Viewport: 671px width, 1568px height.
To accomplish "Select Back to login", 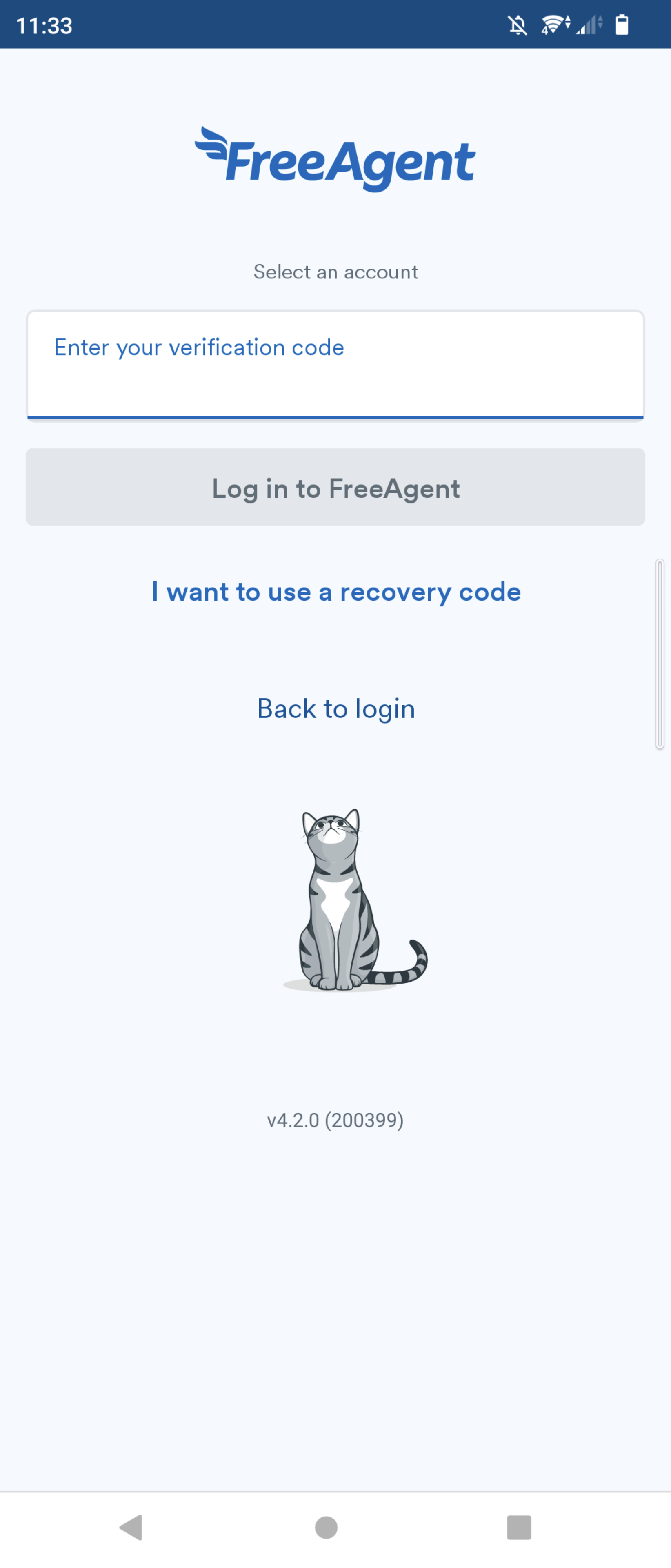I will 335,708.
